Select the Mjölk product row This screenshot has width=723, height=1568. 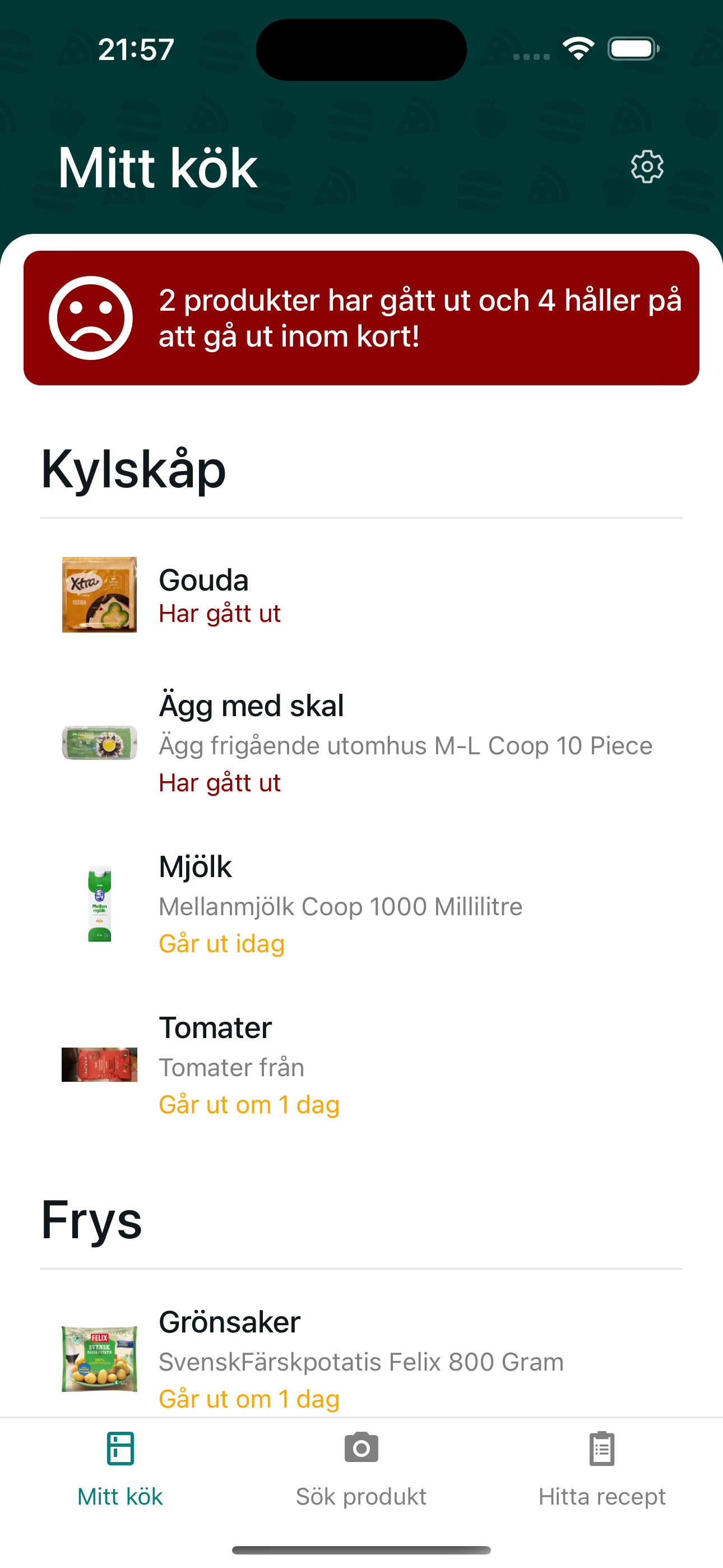[361, 904]
